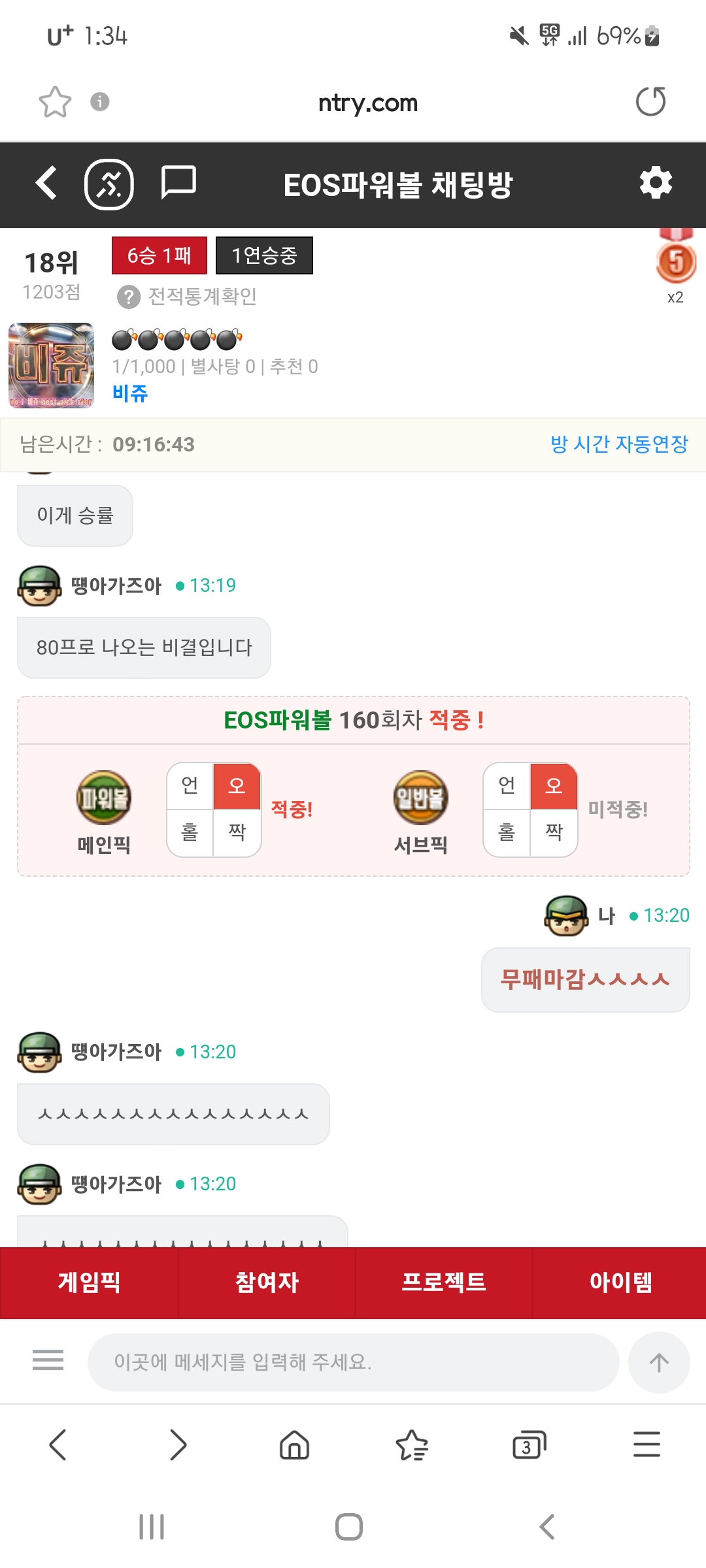Open the hamburger menu beside message box
This screenshot has height=1568, width=706.
(x=48, y=1360)
